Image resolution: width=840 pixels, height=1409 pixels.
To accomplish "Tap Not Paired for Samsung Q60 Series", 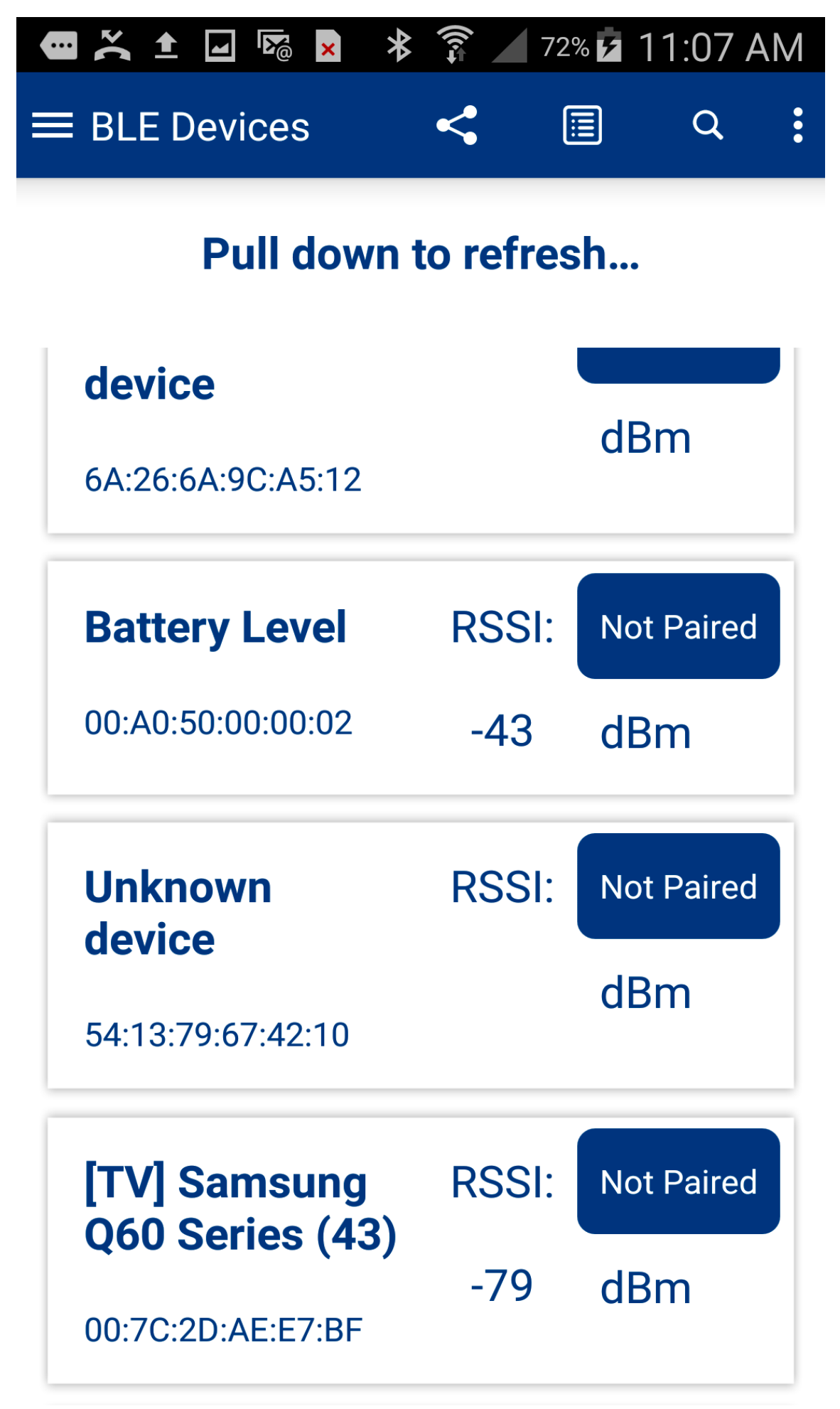I will point(678,1182).
